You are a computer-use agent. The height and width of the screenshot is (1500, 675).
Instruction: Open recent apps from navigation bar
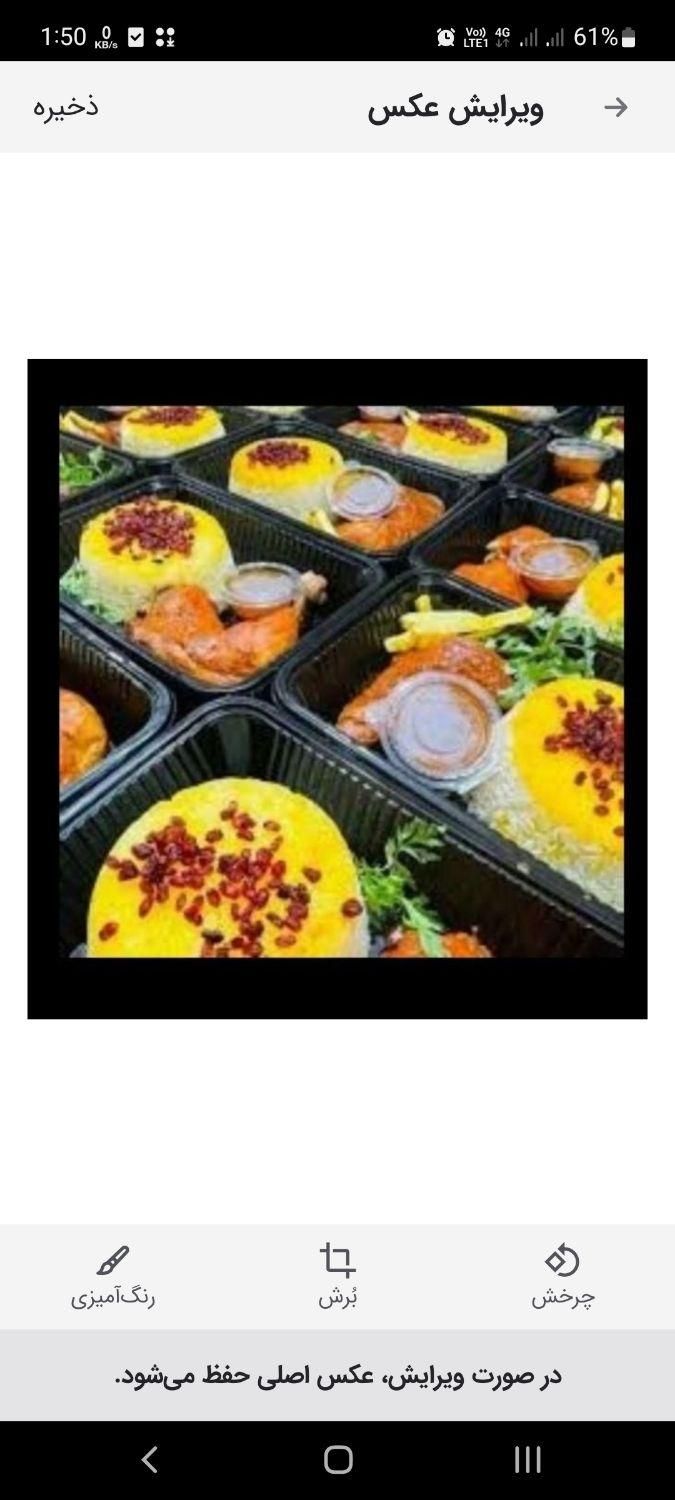[x=528, y=1460]
